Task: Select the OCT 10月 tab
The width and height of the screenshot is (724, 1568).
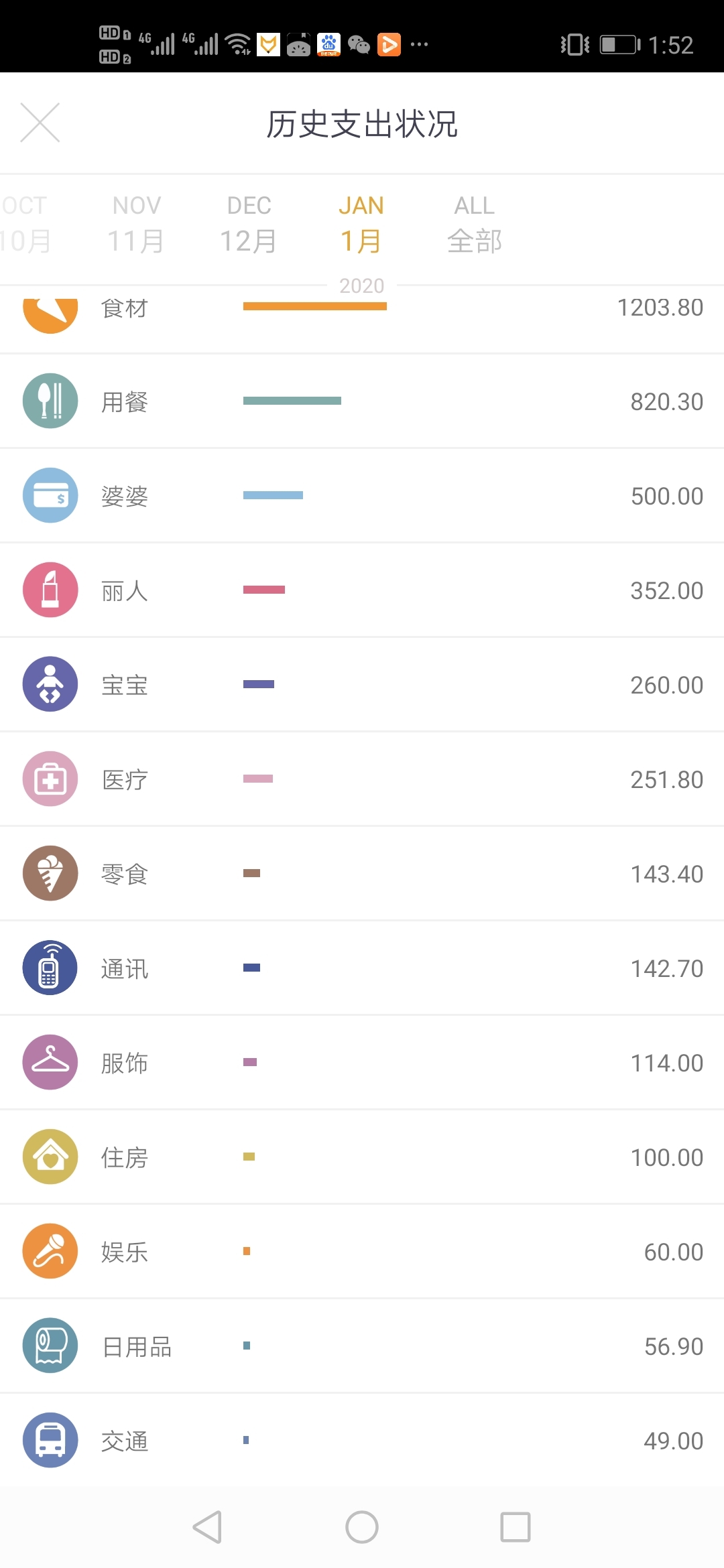Action: point(25,224)
